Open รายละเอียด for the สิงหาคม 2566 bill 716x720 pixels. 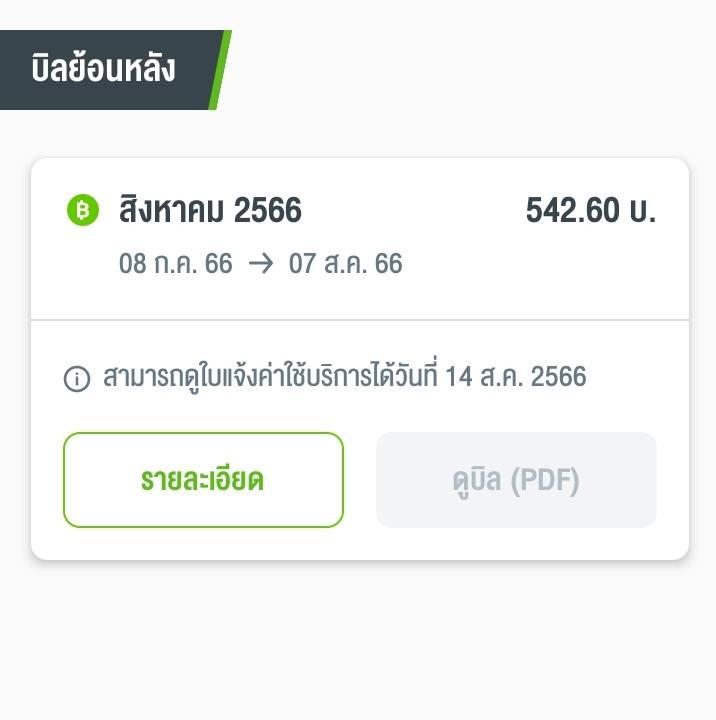point(203,480)
